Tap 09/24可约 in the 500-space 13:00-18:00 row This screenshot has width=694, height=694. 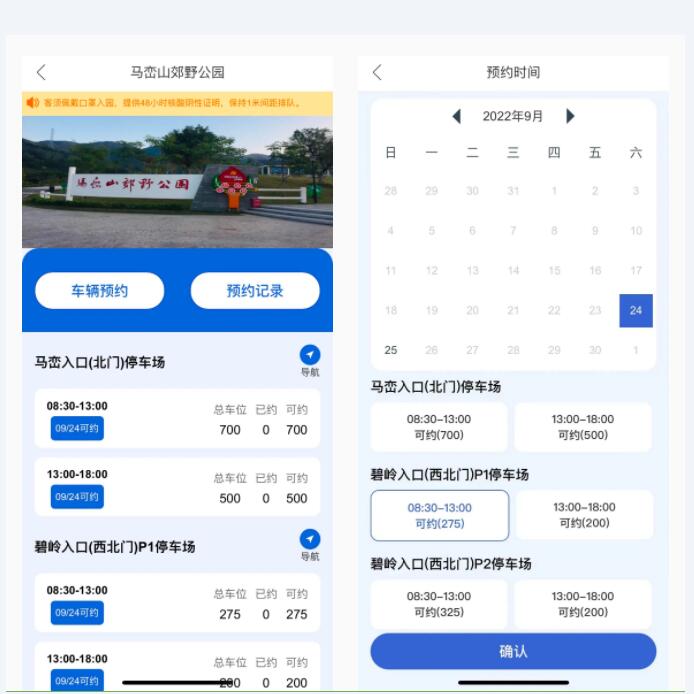pos(77,496)
